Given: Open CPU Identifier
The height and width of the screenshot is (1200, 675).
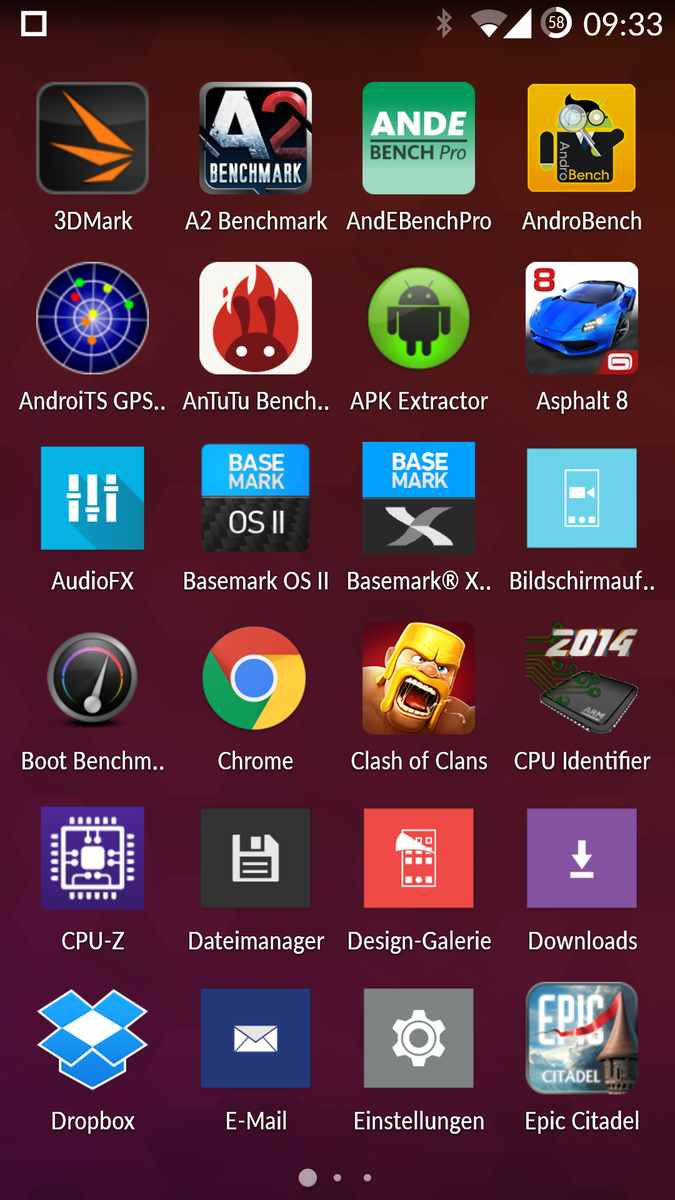Looking at the screenshot, I should [x=582, y=678].
